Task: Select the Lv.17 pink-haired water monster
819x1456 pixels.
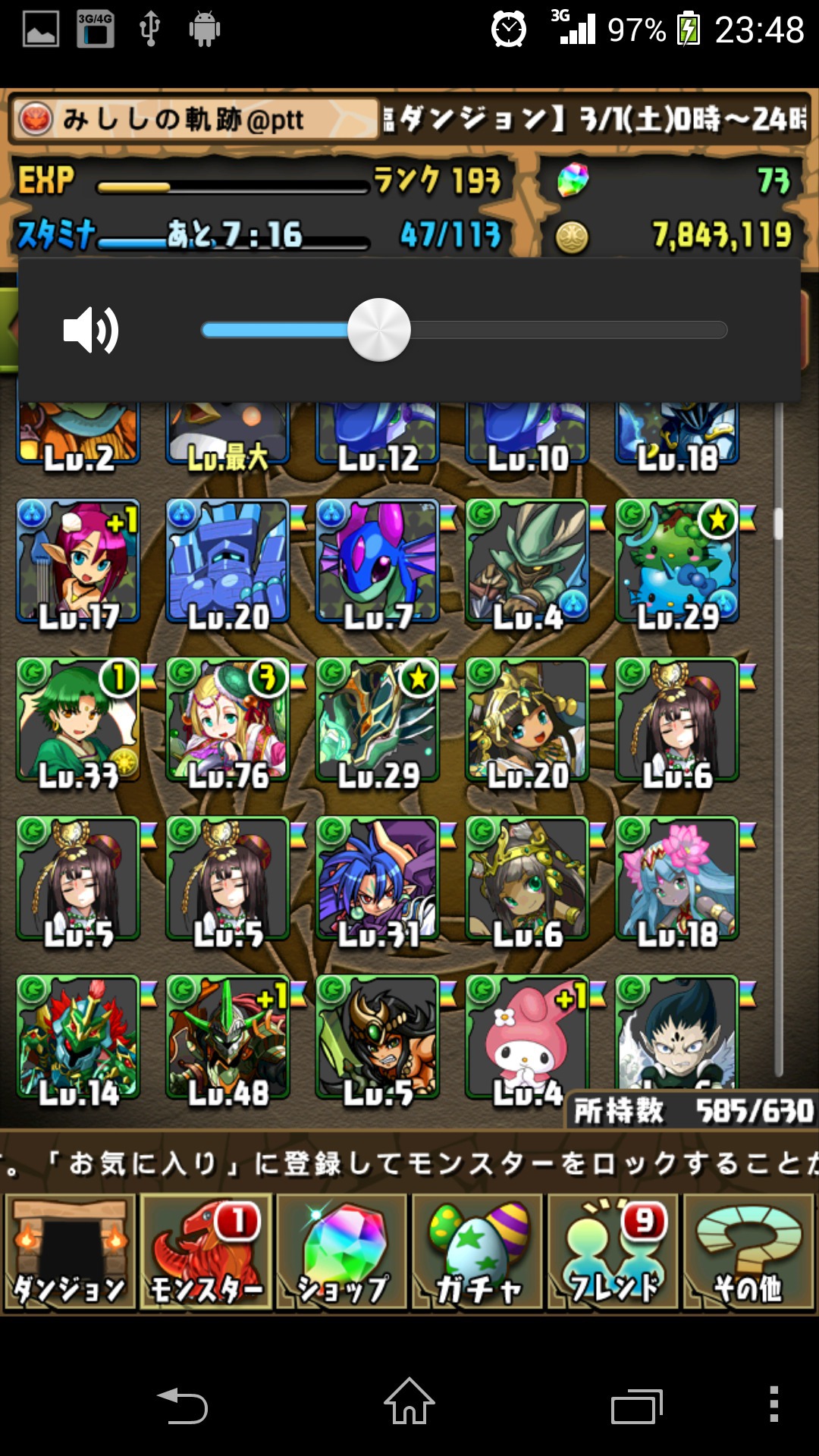Action: pyautogui.click(x=78, y=561)
